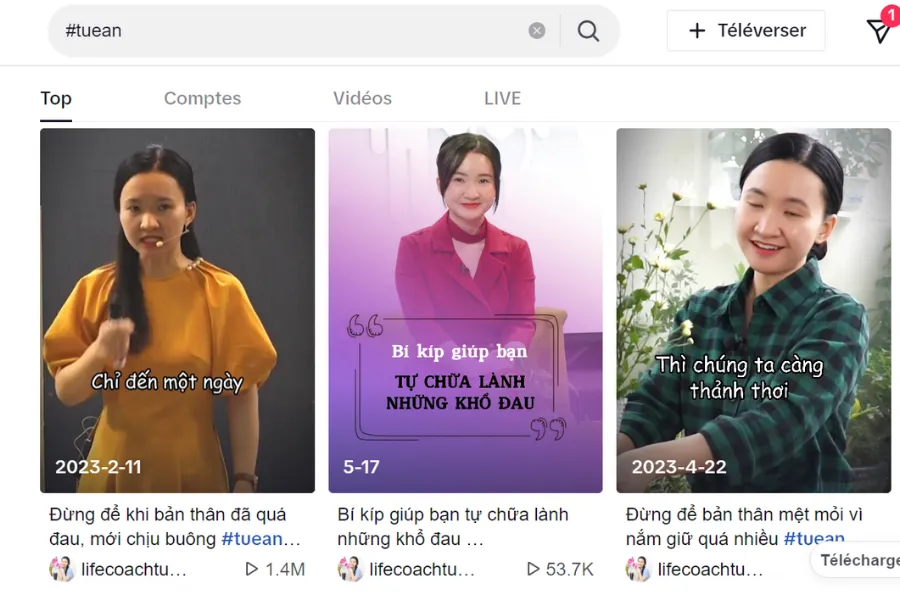
Task: Clear the search text
Action: (537, 31)
